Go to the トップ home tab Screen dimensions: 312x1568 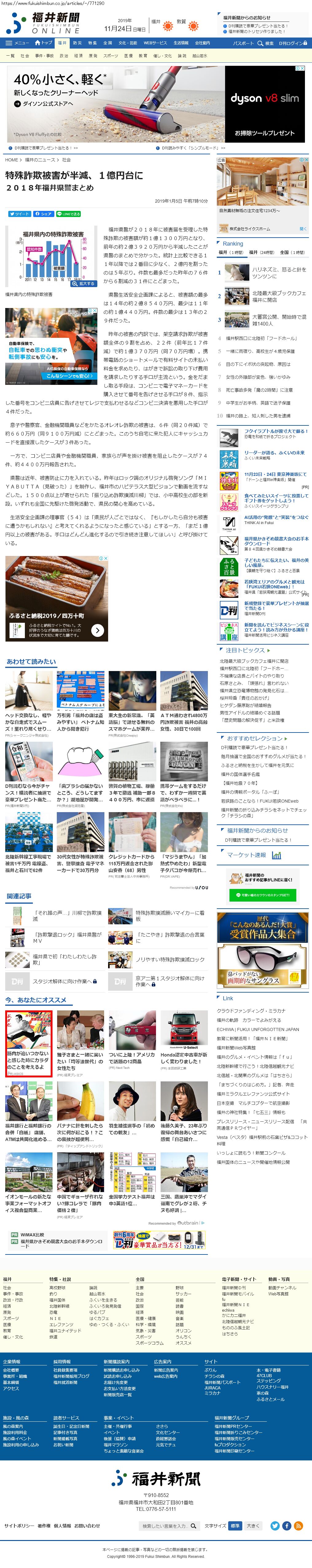[44, 43]
